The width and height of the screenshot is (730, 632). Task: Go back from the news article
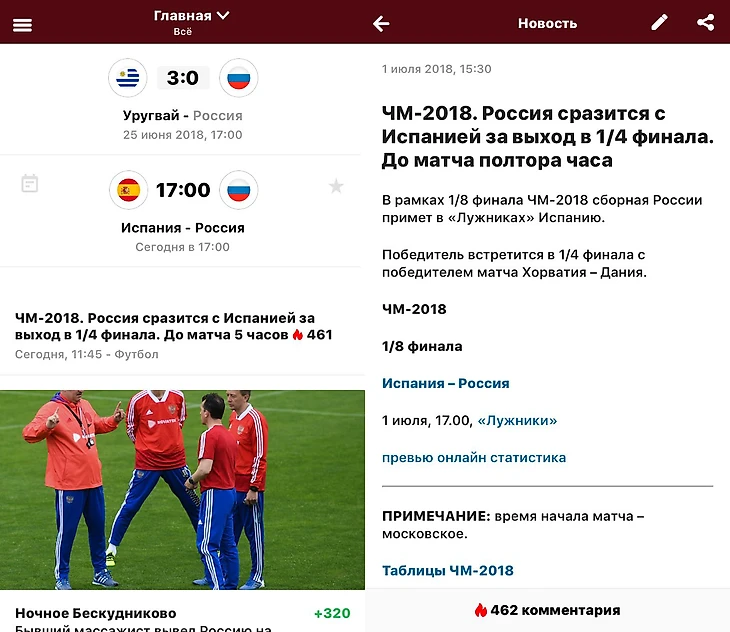[381, 24]
